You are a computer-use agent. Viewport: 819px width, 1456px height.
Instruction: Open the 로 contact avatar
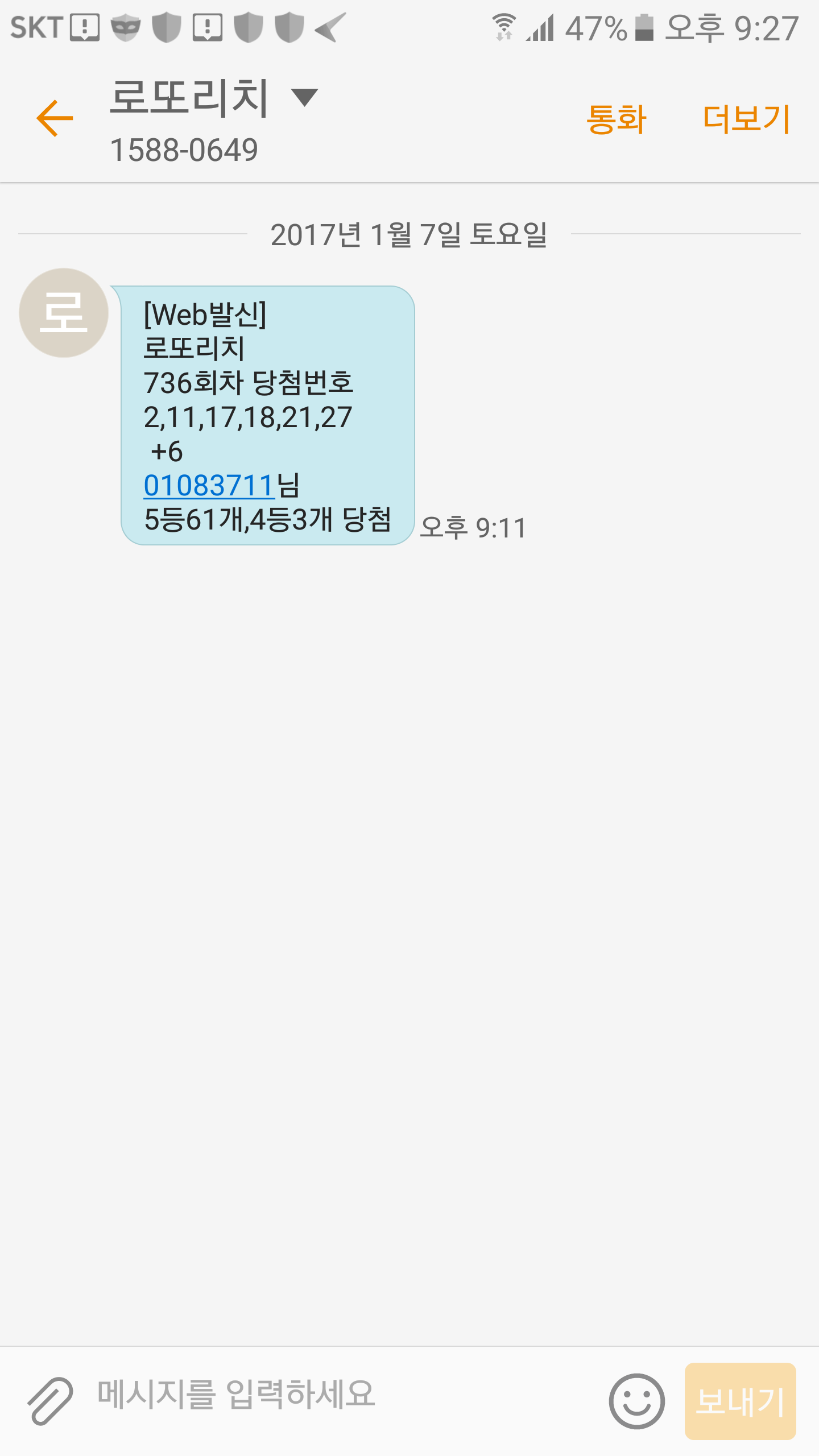click(64, 313)
